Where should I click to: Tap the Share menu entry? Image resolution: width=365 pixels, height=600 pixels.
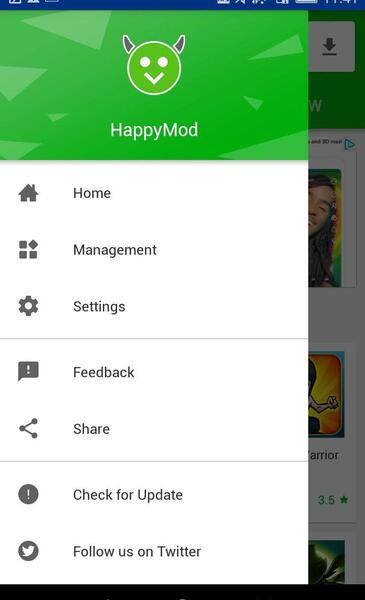[154, 429]
